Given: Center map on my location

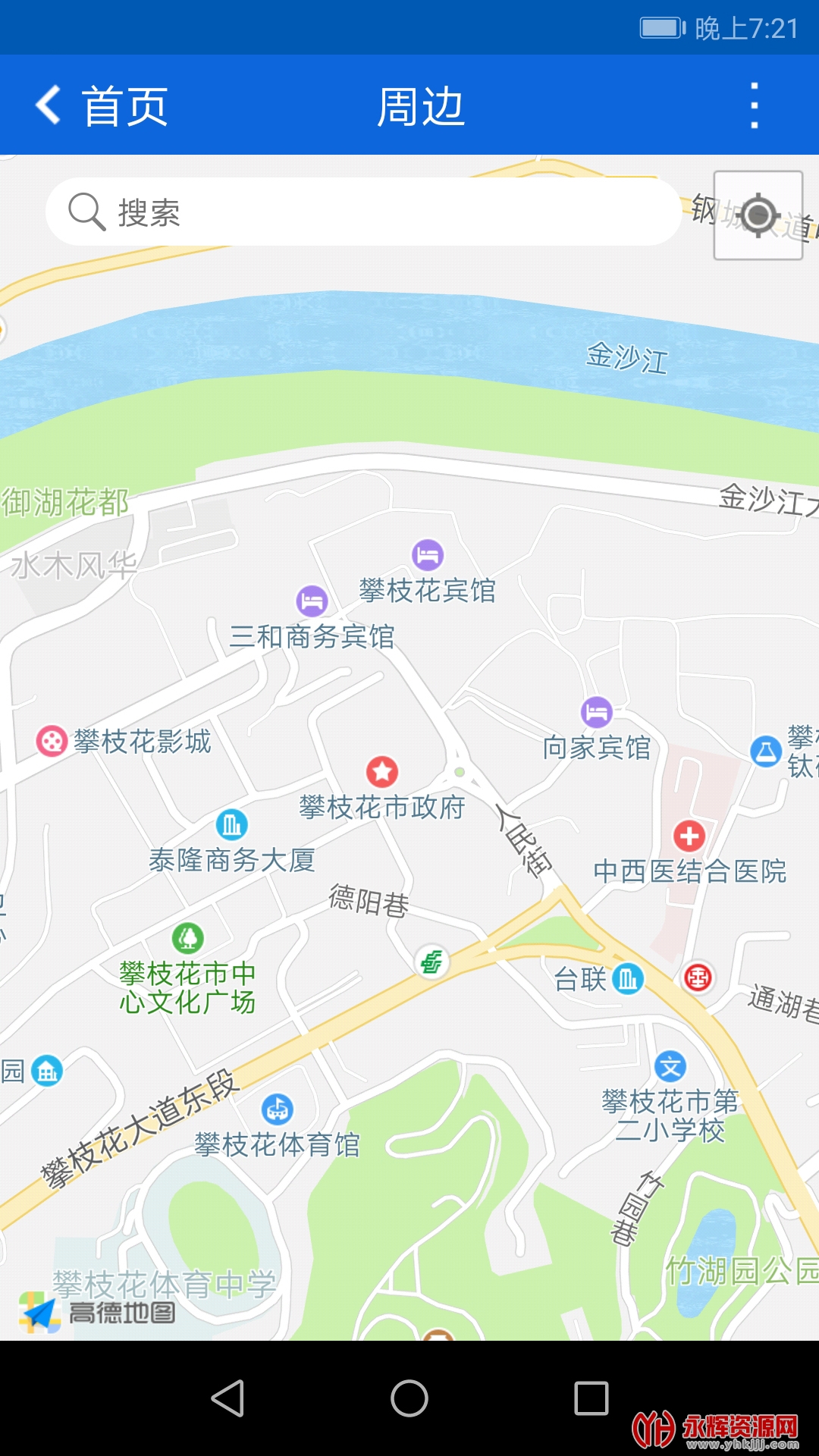Looking at the screenshot, I should click(758, 215).
